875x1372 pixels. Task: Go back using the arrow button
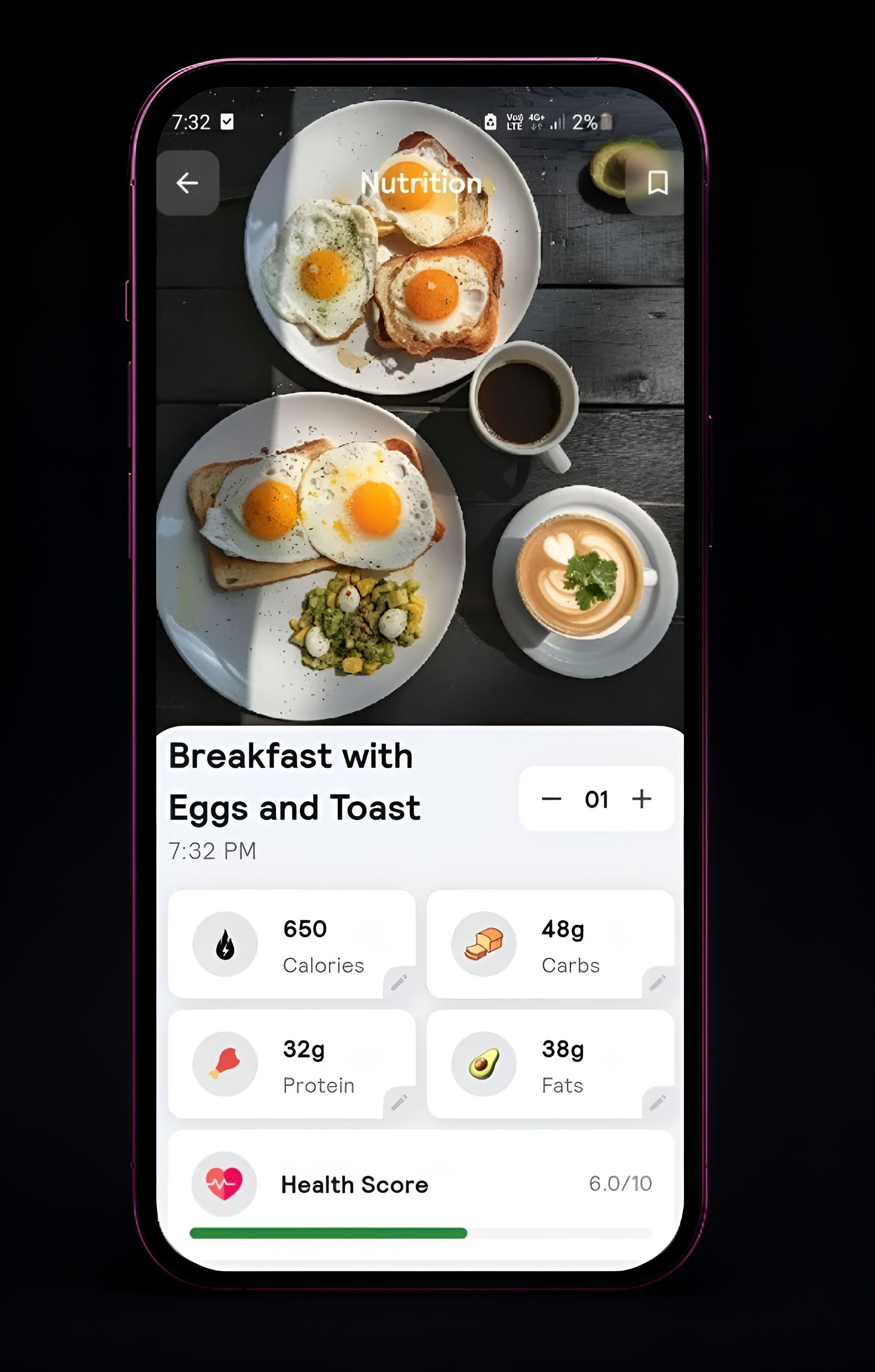[x=188, y=183]
